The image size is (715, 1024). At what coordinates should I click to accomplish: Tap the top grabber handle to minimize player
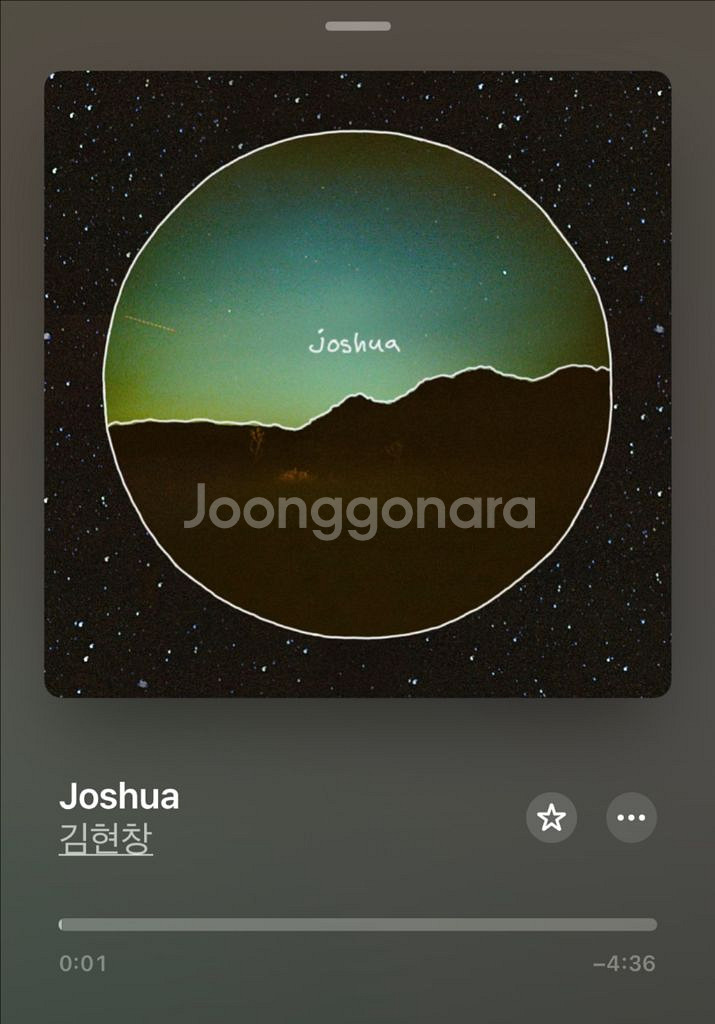[357, 26]
